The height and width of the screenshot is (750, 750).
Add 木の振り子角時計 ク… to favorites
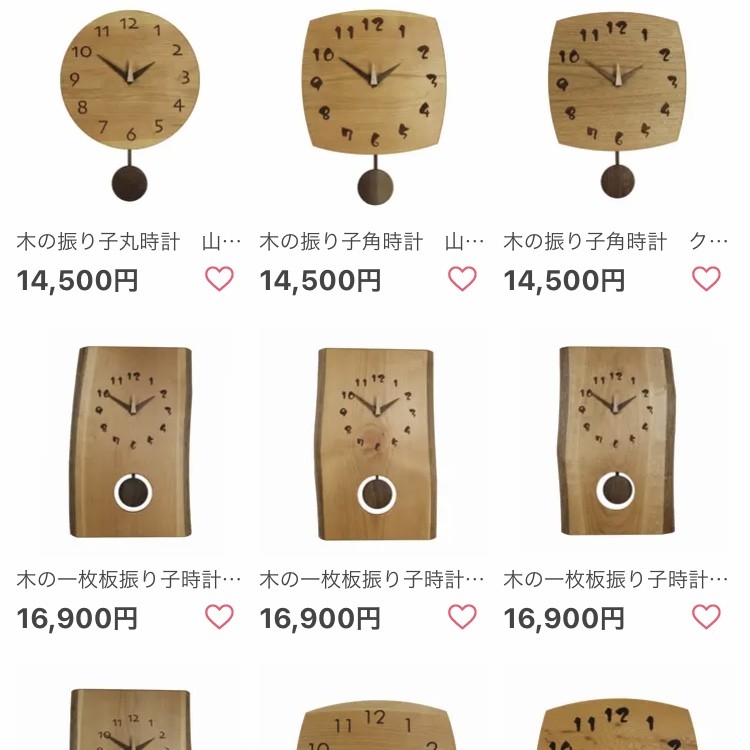(706, 279)
